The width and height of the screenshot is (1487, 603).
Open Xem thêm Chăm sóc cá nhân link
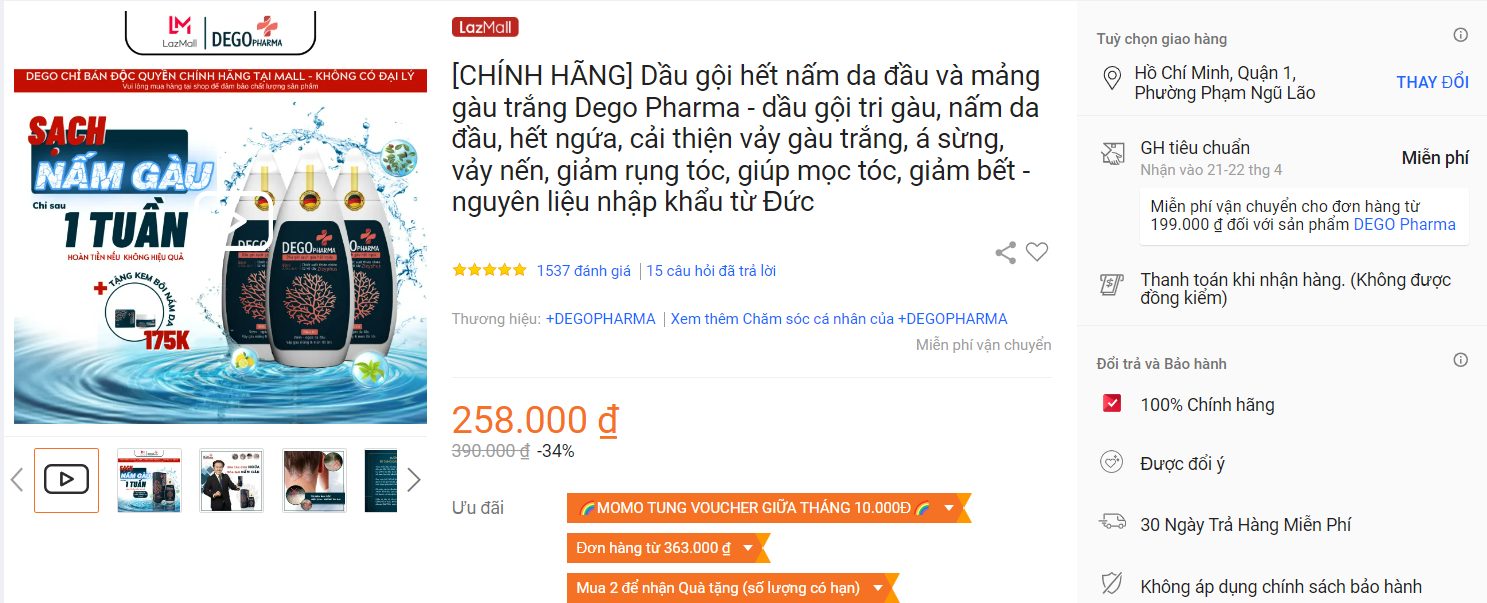(x=839, y=319)
